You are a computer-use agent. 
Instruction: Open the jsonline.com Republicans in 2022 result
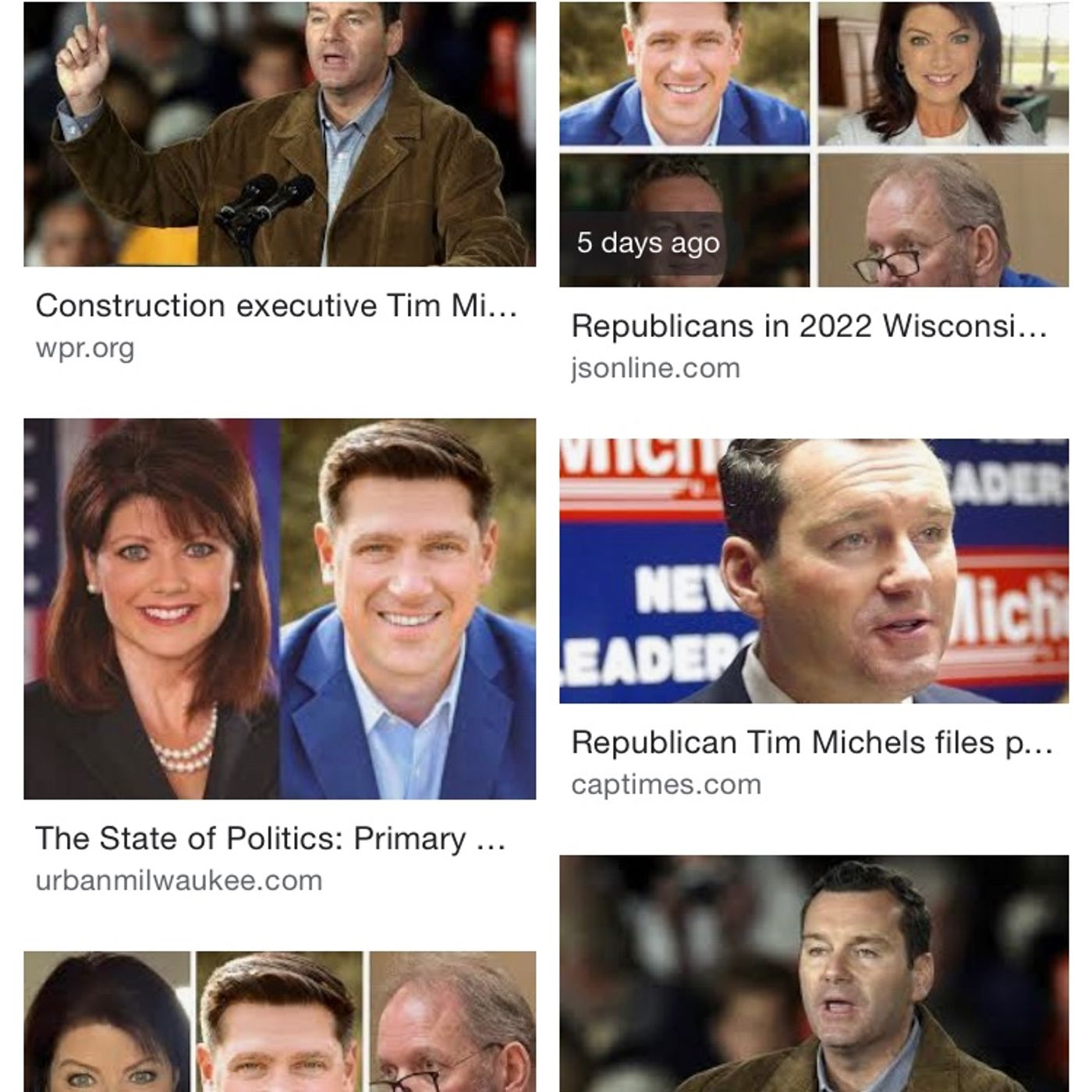tap(814, 144)
